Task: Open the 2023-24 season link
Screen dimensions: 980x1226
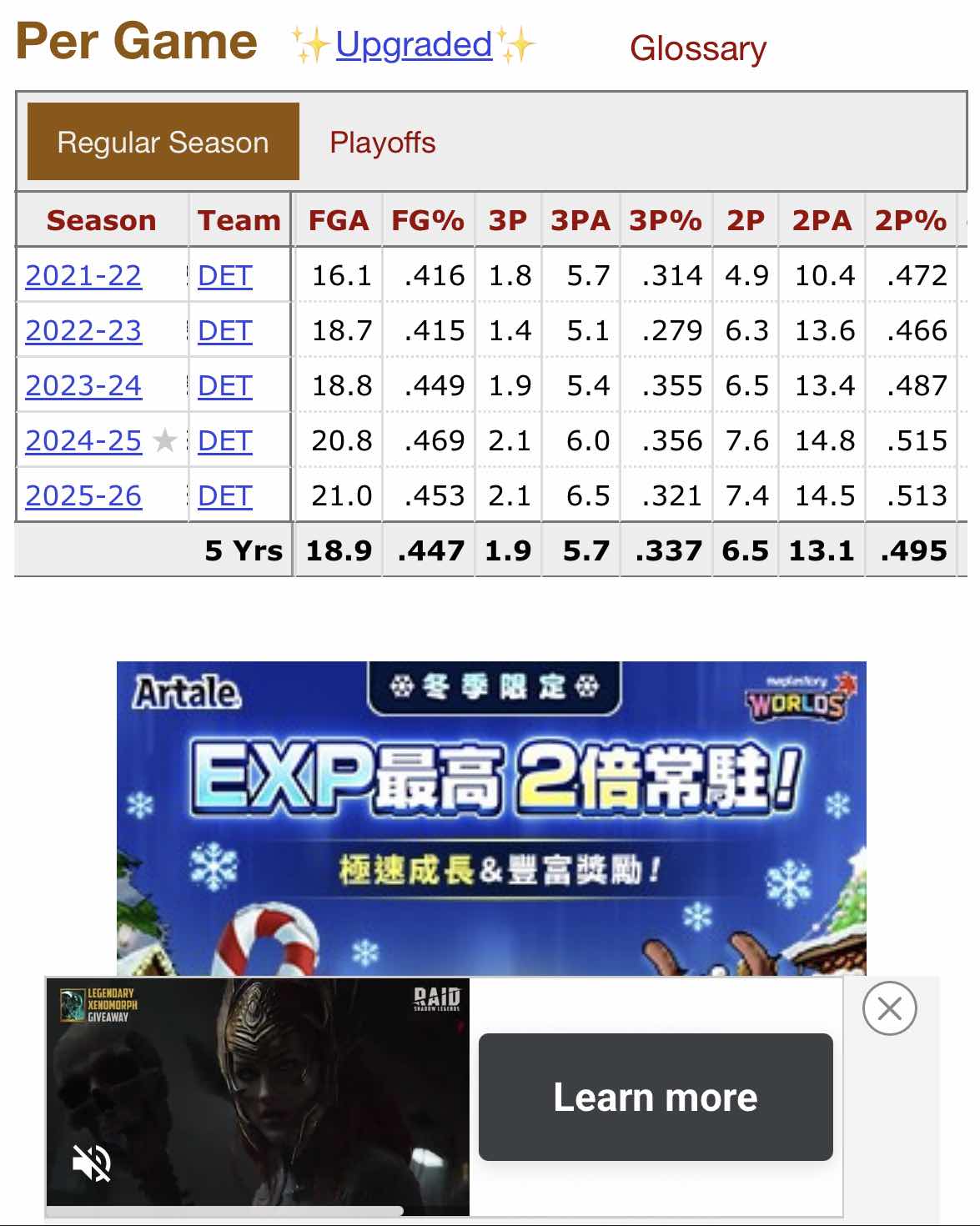Action: click(83, 385)
